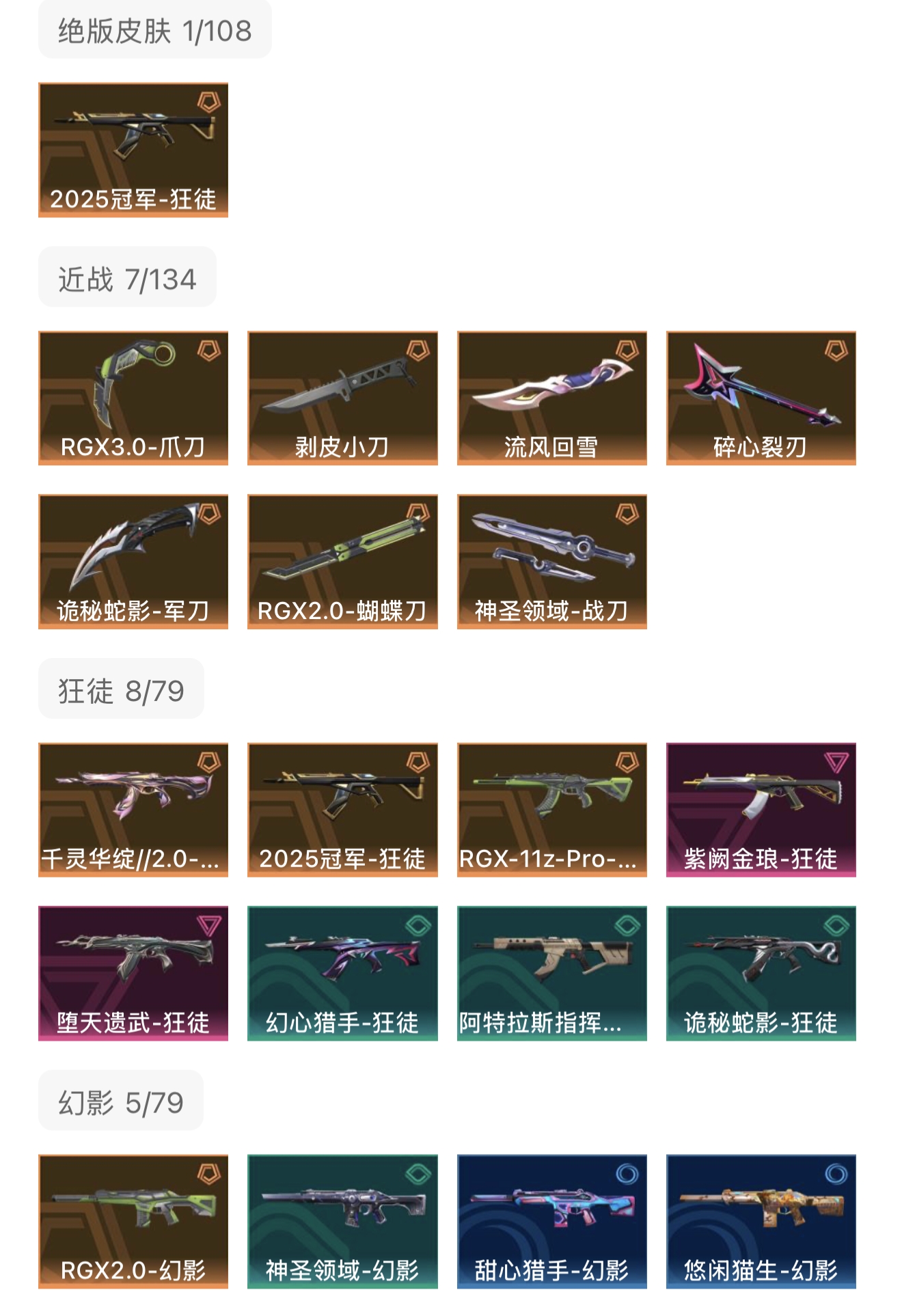Open the 紫阙金琅-狂徒 skin

pyautogui.click(x=761, y=810)
